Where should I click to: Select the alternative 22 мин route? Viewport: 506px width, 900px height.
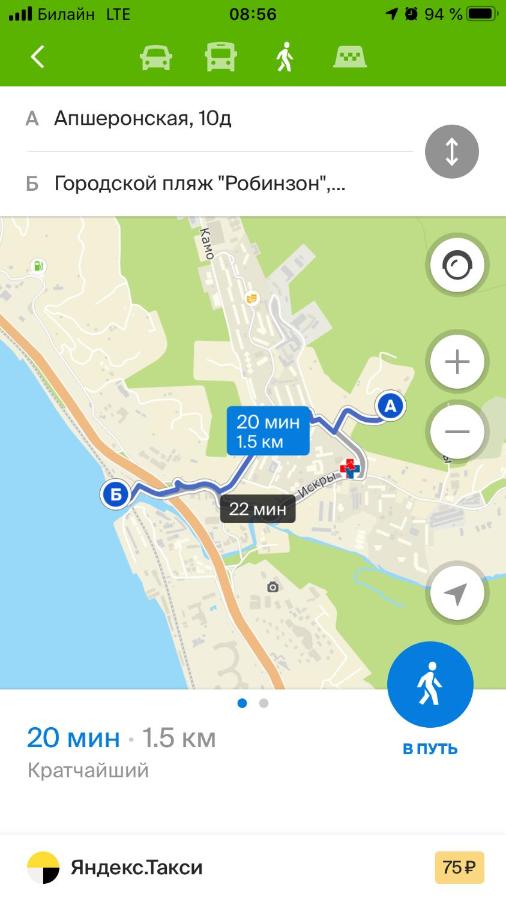tap(258, 509)
